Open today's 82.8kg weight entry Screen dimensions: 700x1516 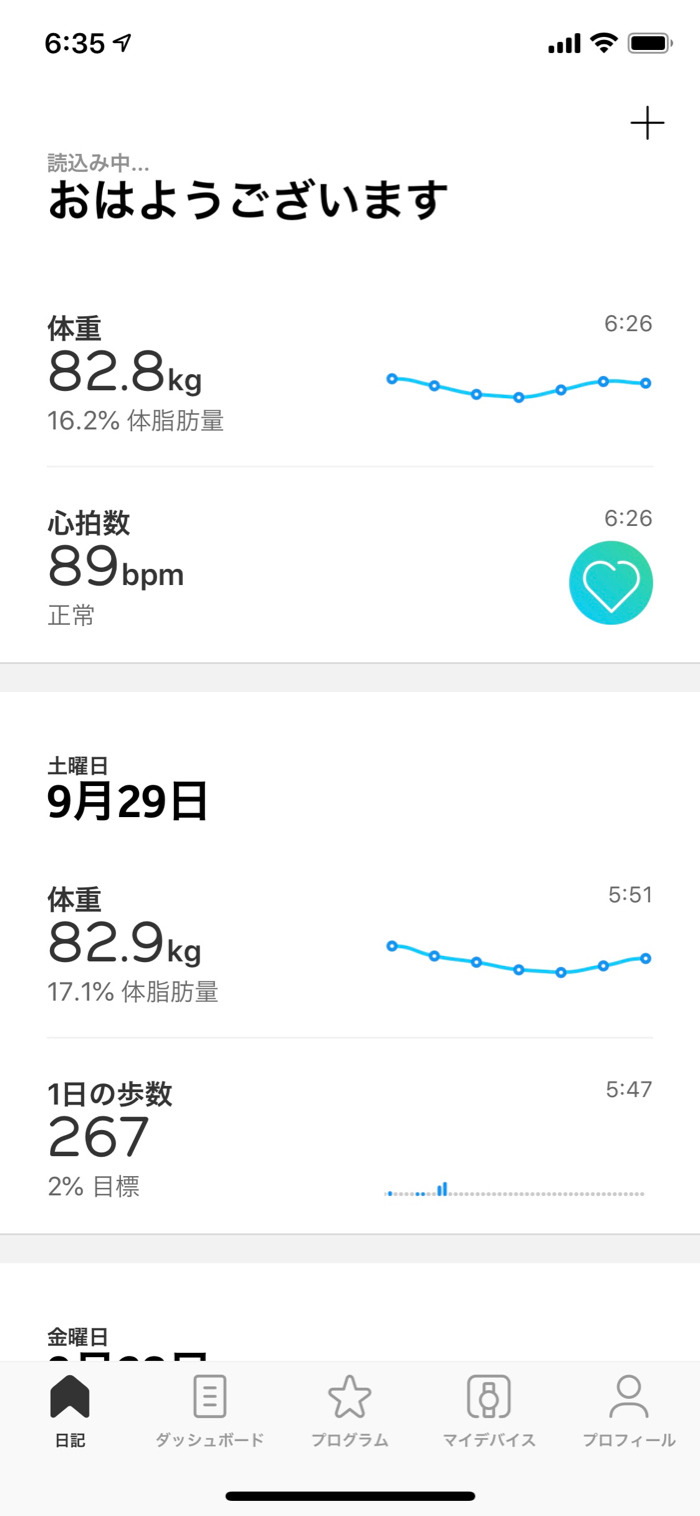pos(350,372)
